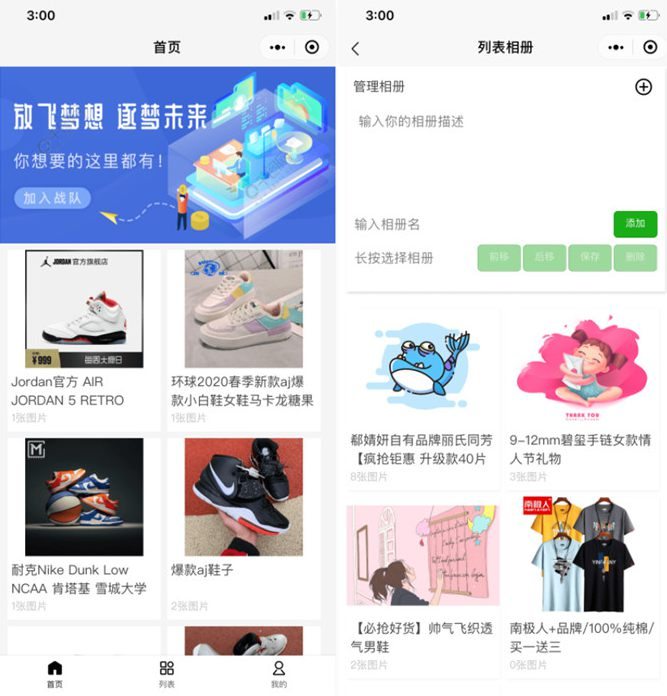
Task: Tap the 删除 button
Action: pyautogui.click(x=635, y=258)
